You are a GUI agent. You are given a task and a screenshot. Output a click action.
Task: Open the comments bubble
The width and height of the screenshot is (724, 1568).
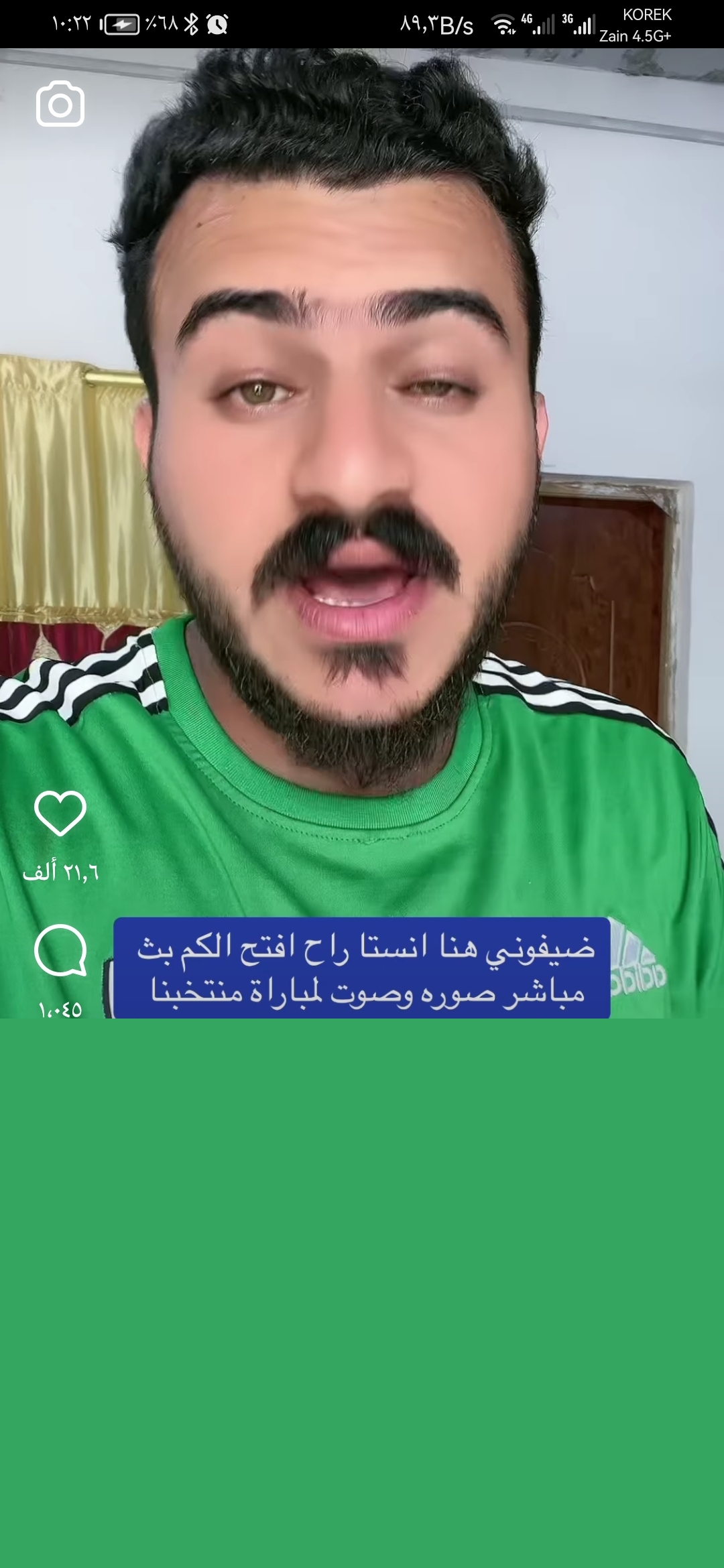tap(60, 950)
